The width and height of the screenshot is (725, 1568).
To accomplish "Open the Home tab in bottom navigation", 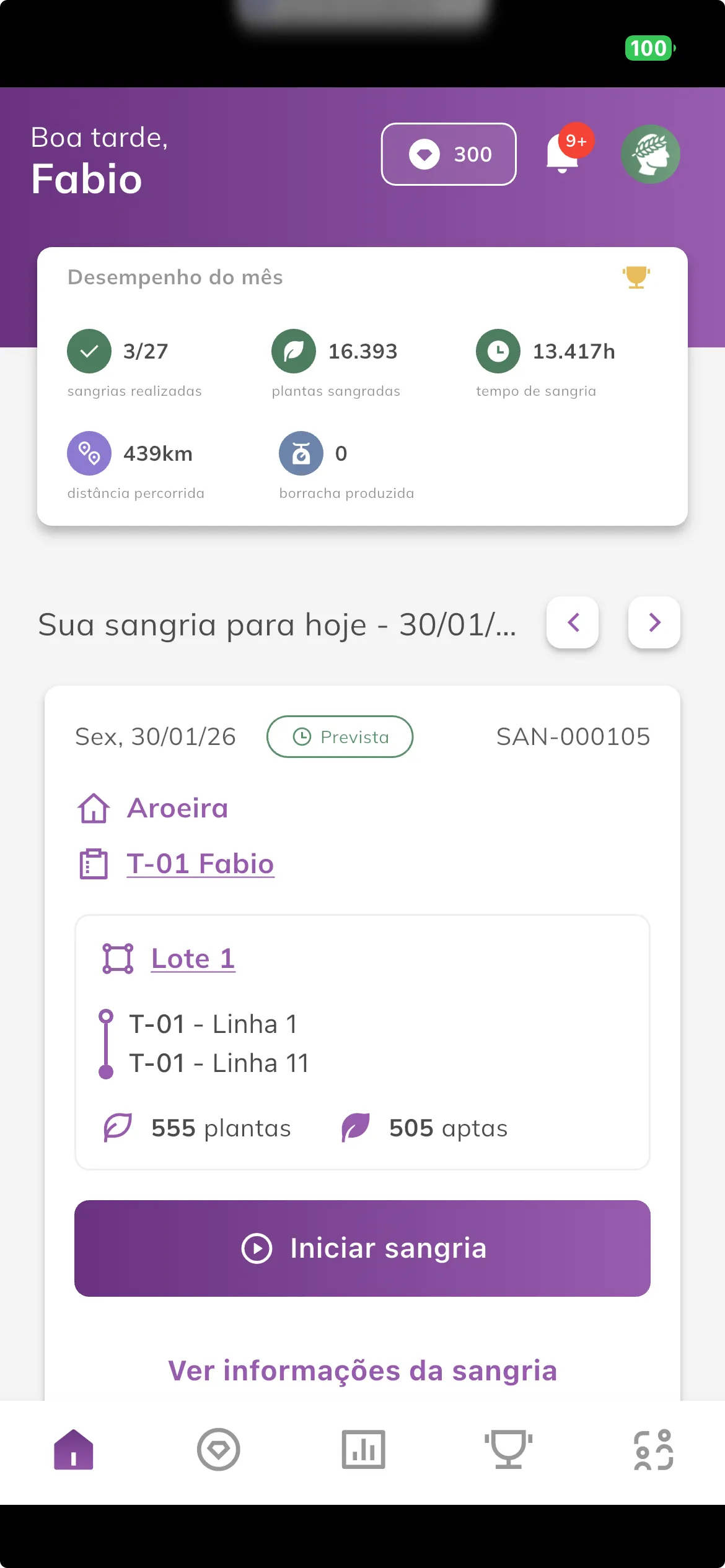I will pyautogui.click(x=74, y=1449).
